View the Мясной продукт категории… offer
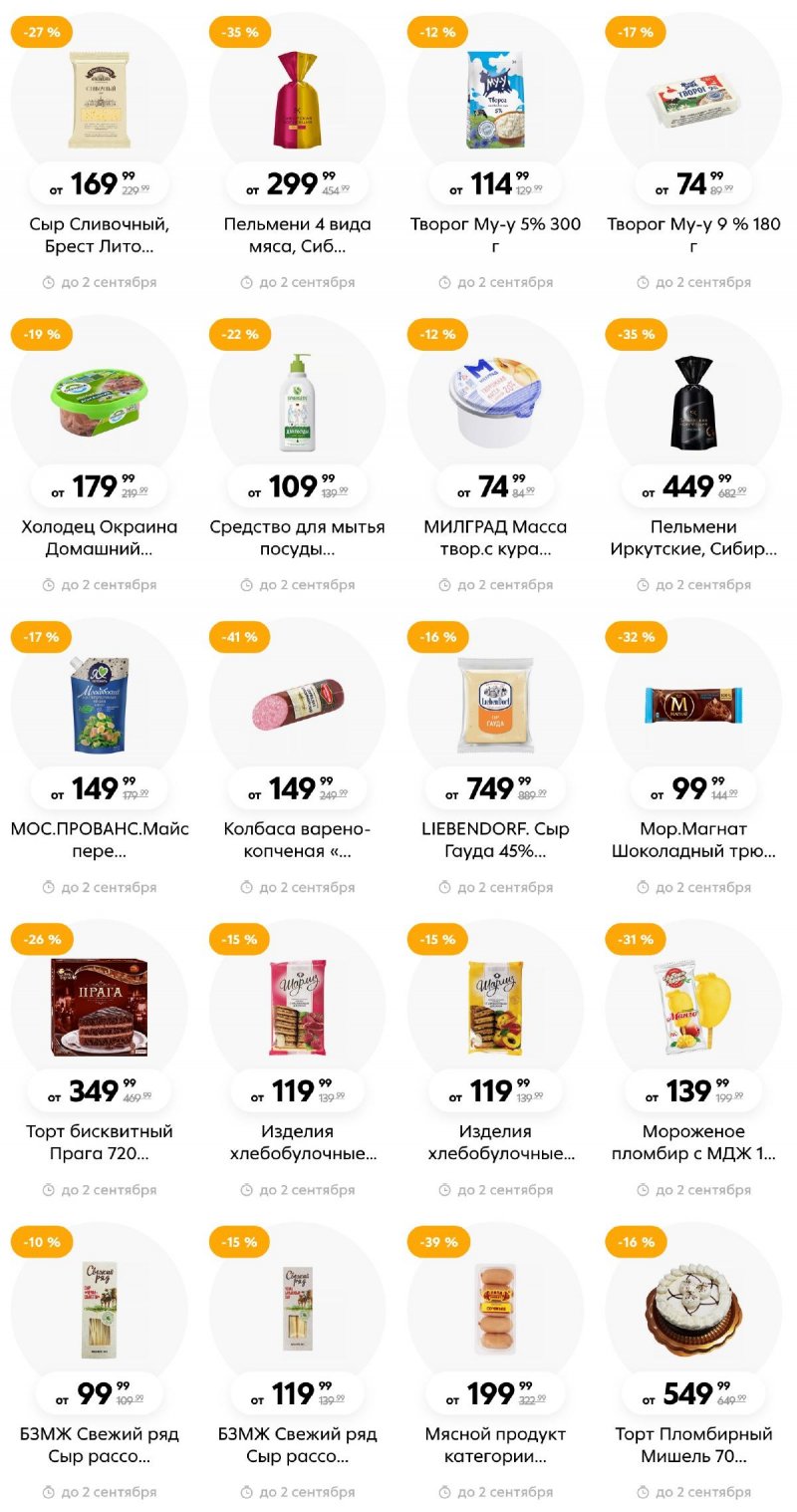This screenshot has height=1512, width=797. [495, 1311]
